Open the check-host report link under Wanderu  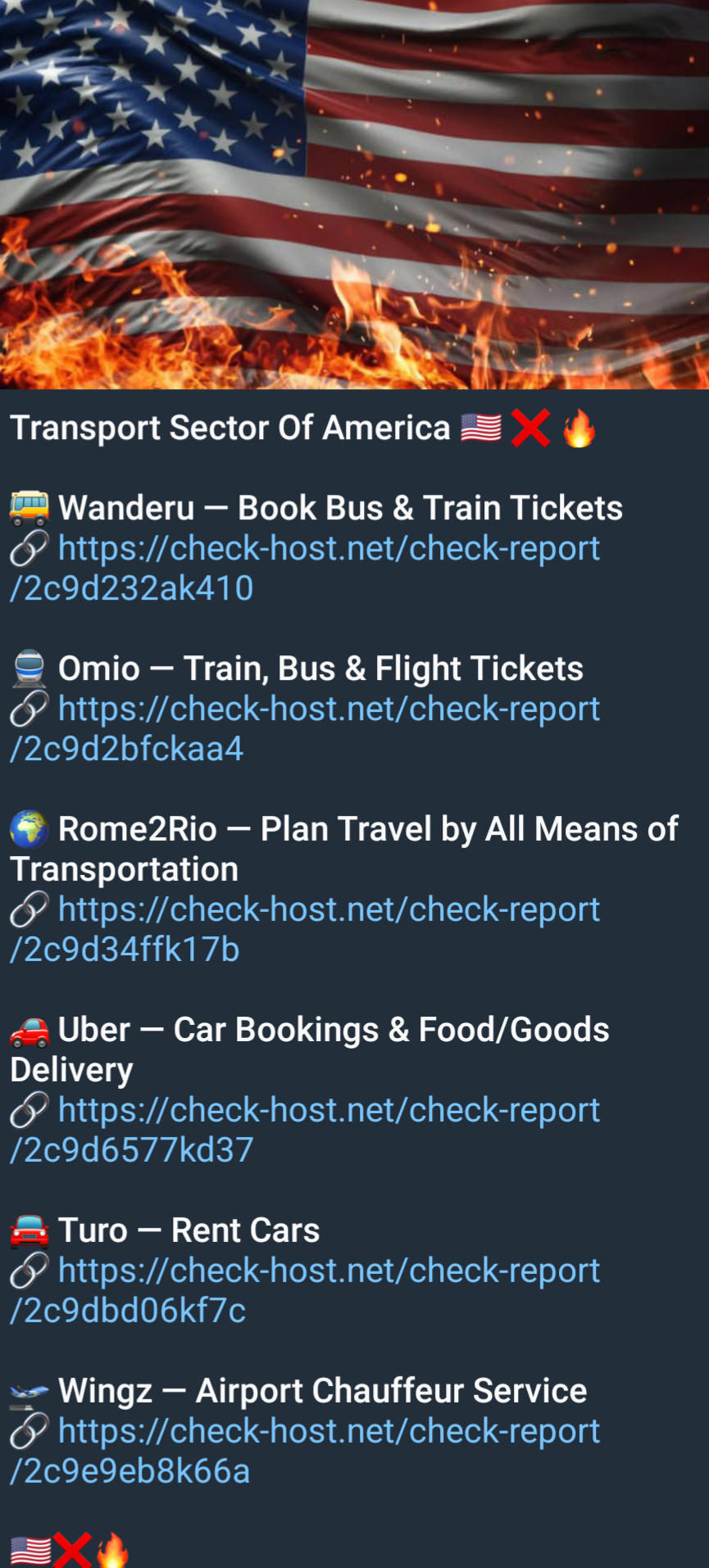pos(328,549)
